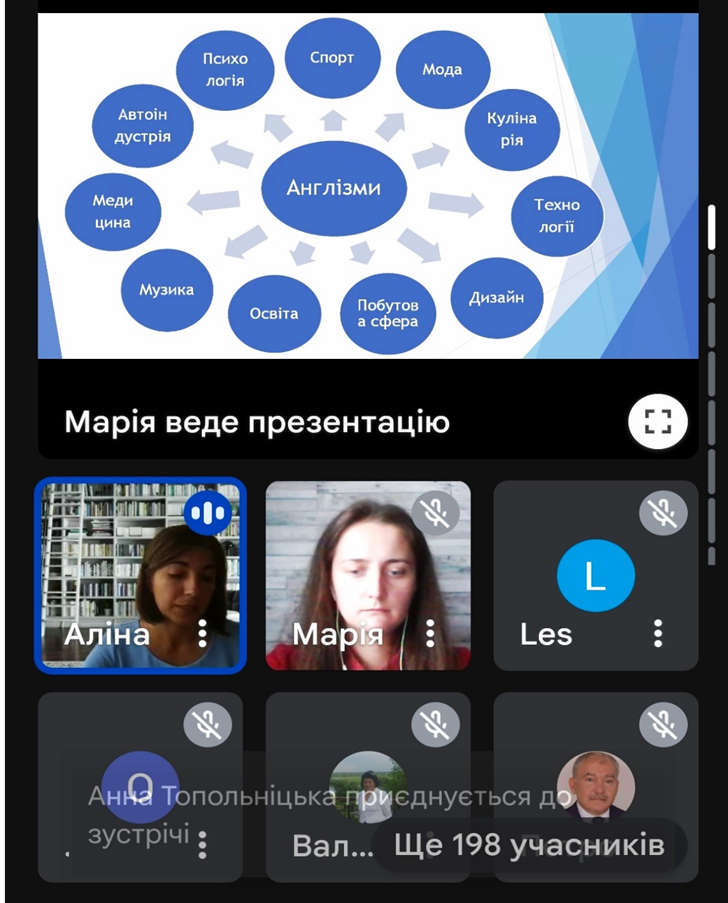Open options menu on Марія's tile
The width and height of the screenshot is (728, 903).
coord(430,633)
